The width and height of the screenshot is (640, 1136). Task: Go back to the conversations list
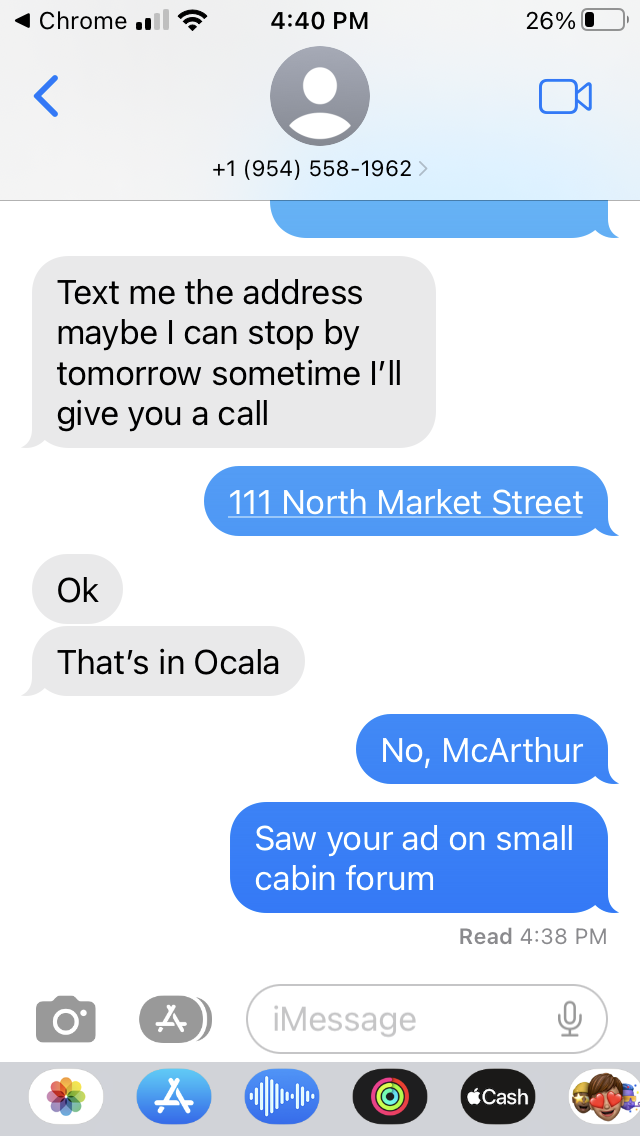pos(46,96)
